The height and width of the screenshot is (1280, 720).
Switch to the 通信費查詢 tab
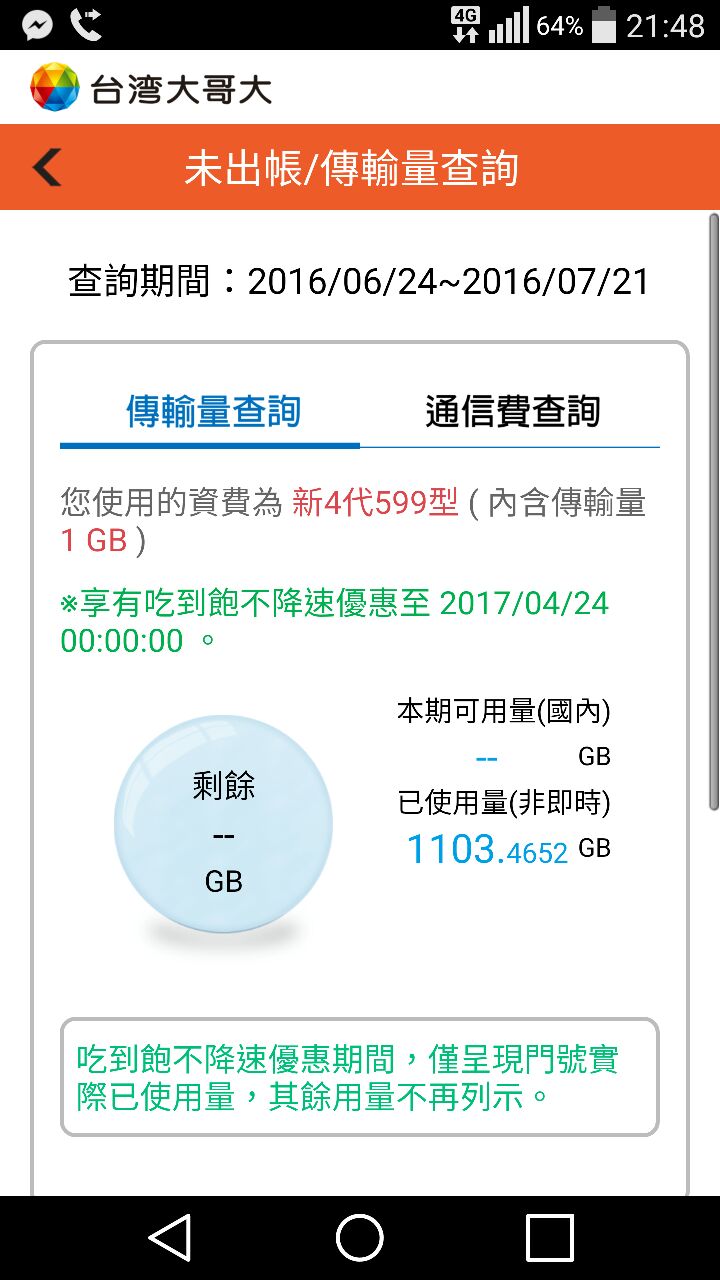(x=512, y=411)
